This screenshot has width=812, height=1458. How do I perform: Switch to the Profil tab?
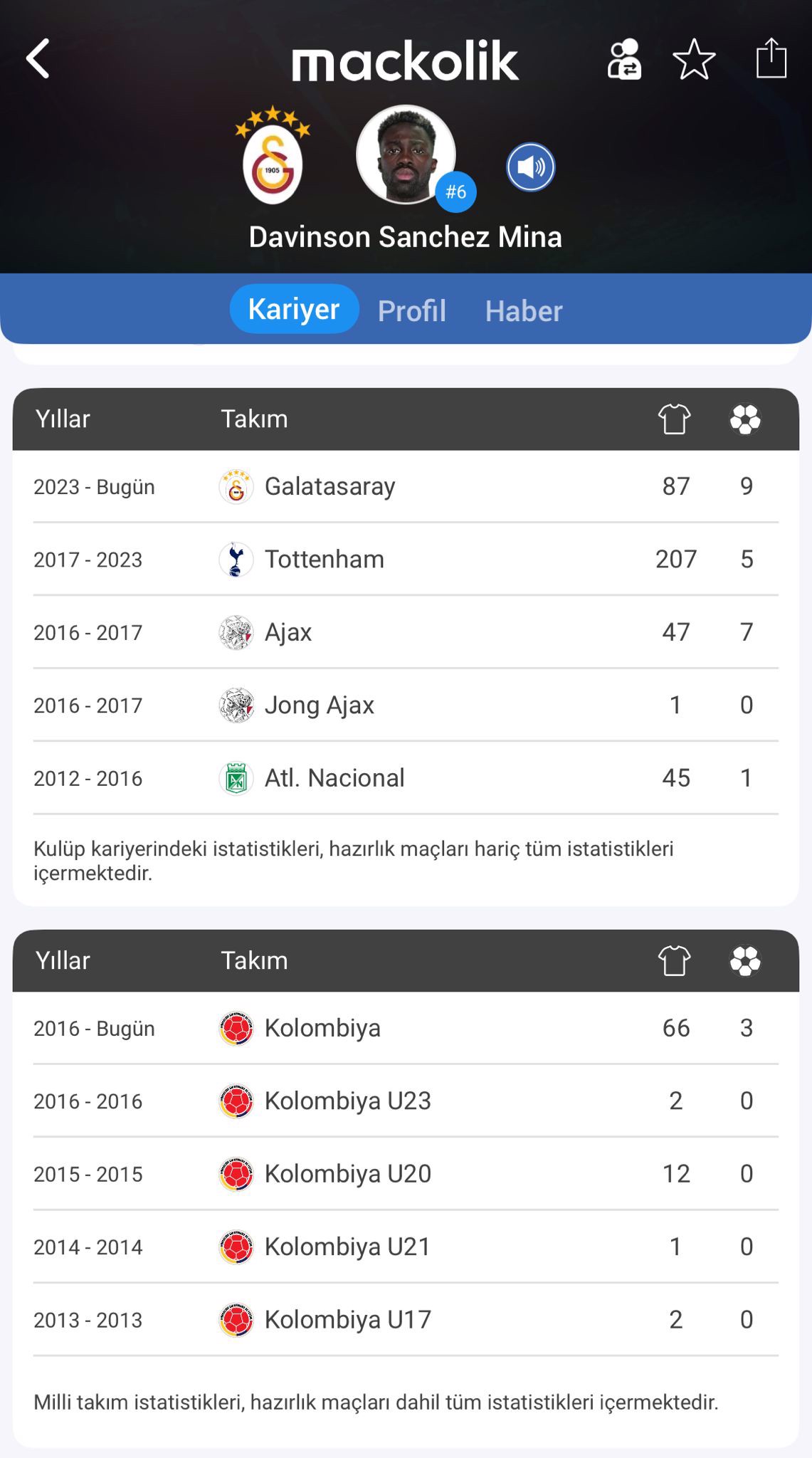411,310
